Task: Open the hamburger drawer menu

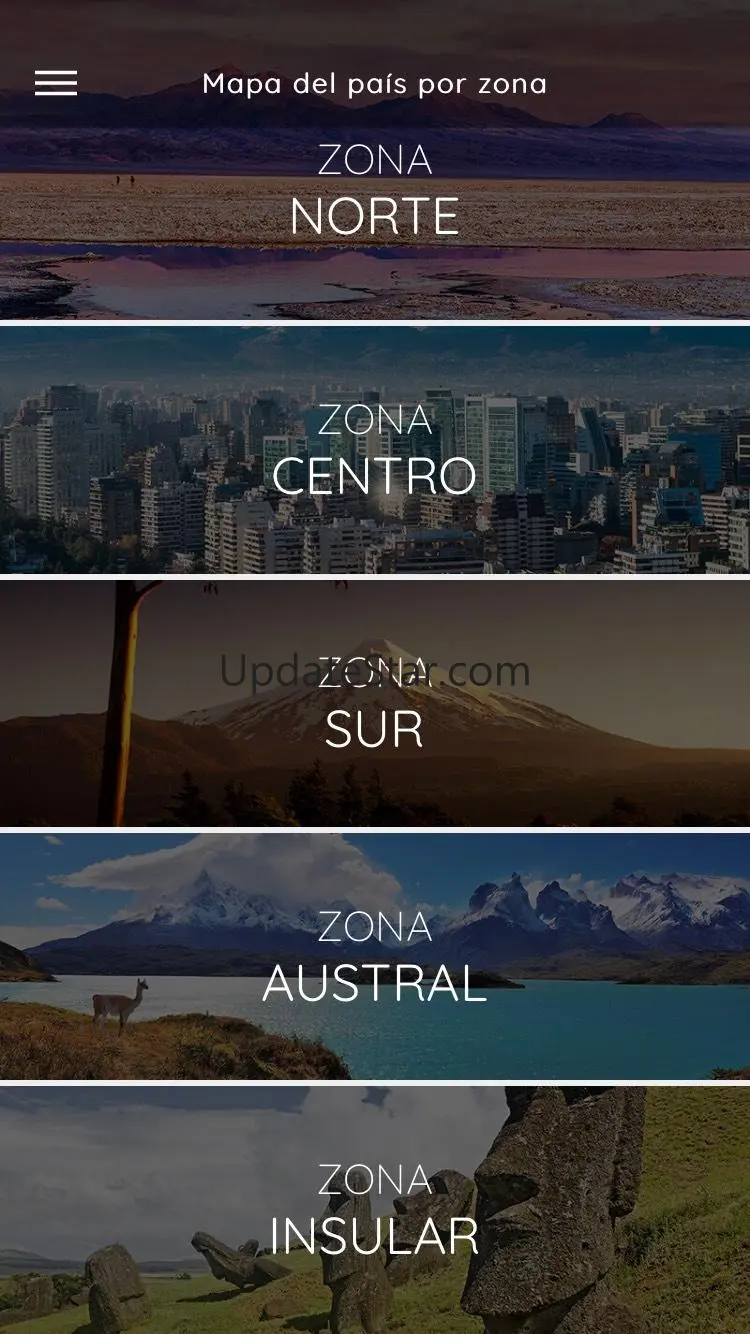Action: 56,83
